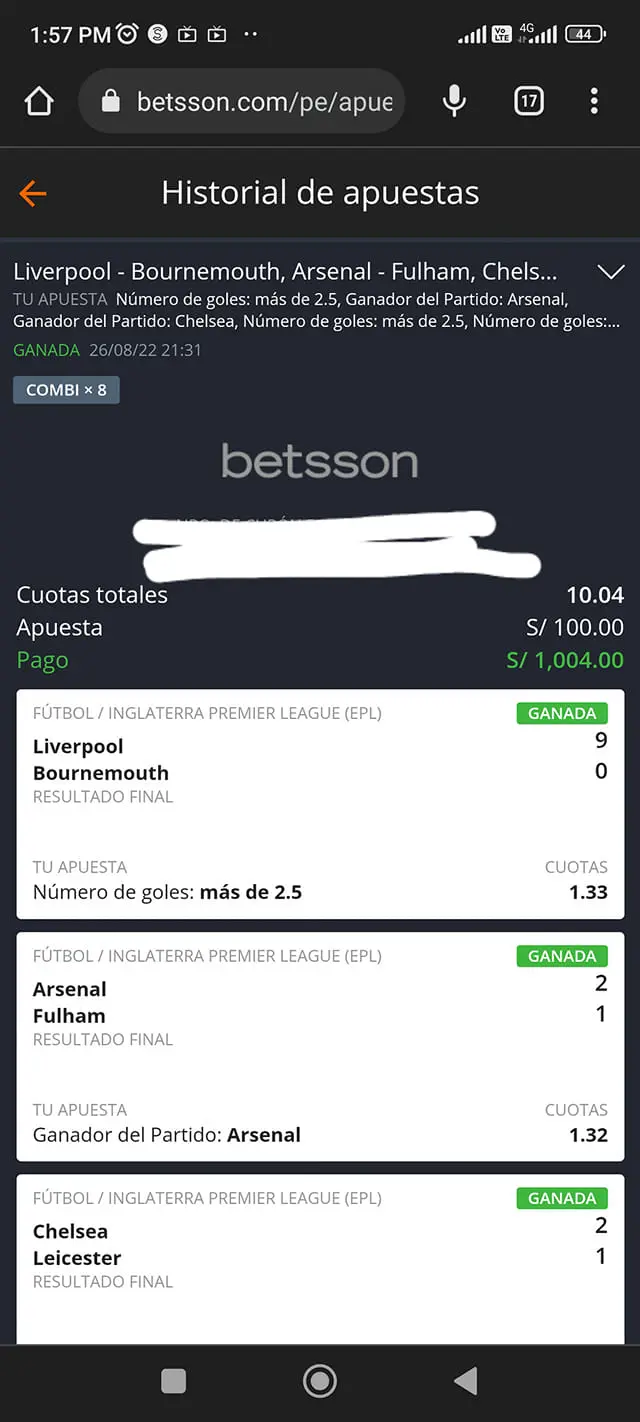Open browser home page

click(x=39, y=101)
